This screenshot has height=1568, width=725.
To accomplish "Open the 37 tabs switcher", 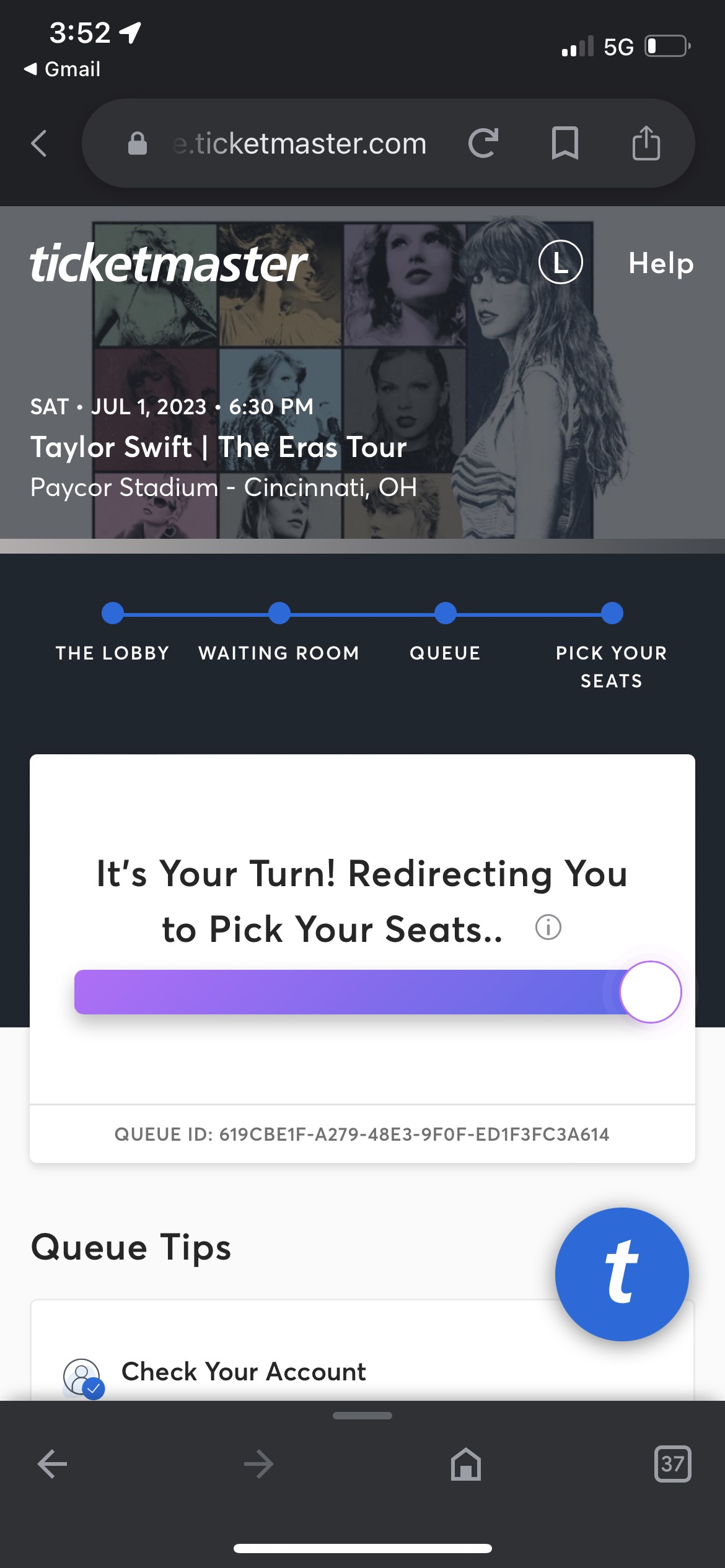I will click(672, 1465).
